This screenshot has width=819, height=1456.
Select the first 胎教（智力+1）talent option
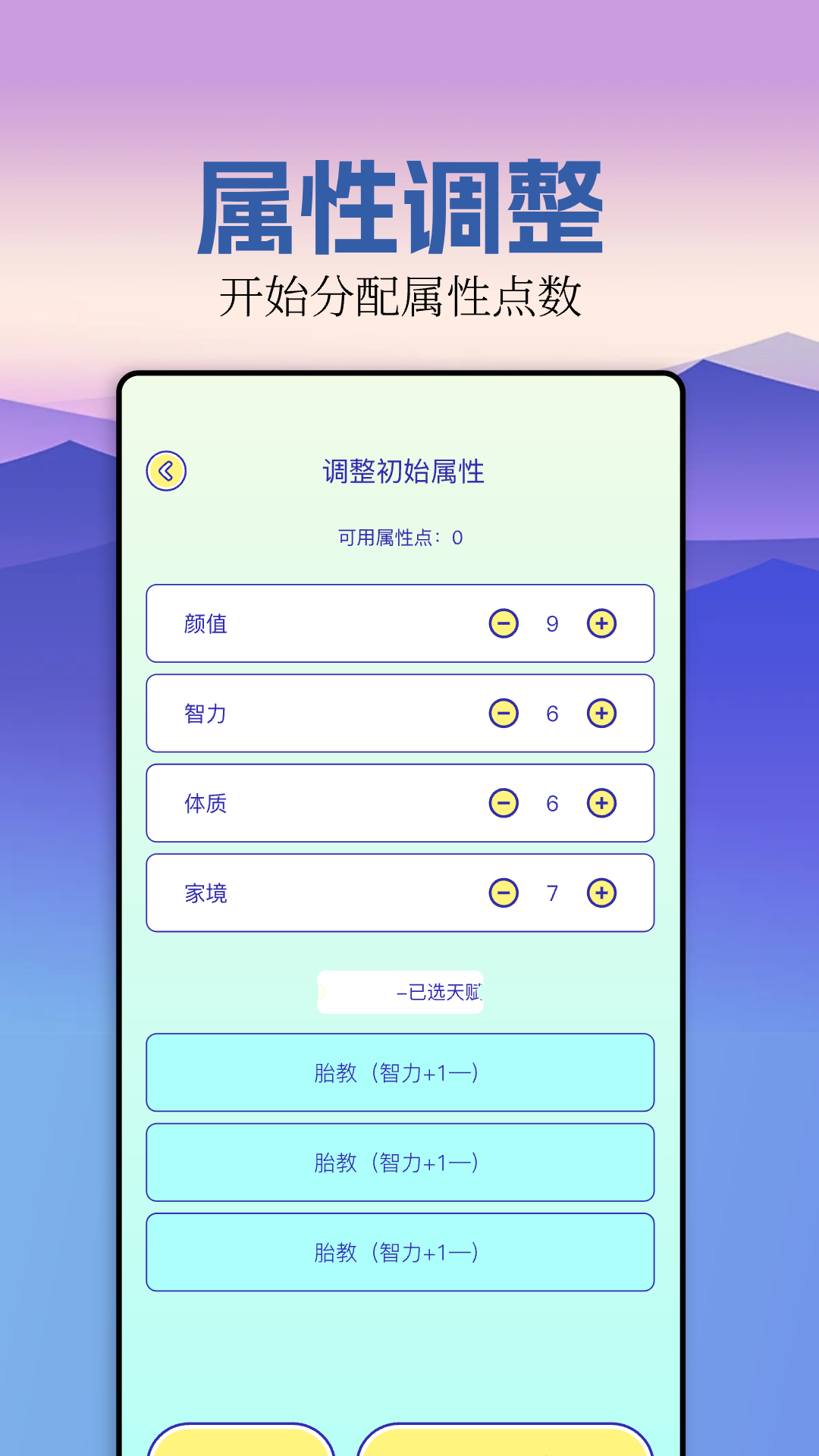(400, 1073)
